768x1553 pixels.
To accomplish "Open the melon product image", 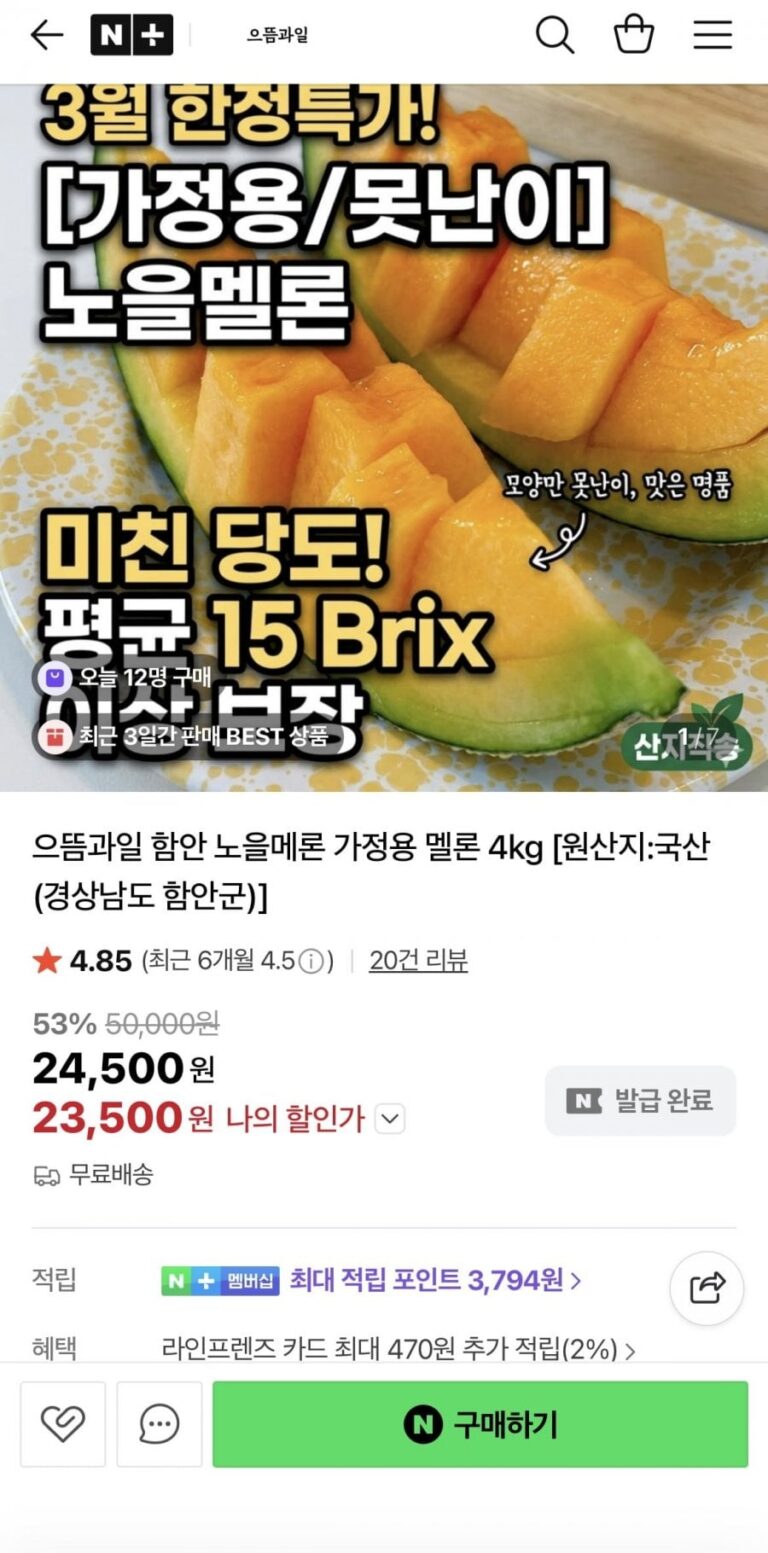I will pos(384,437).
